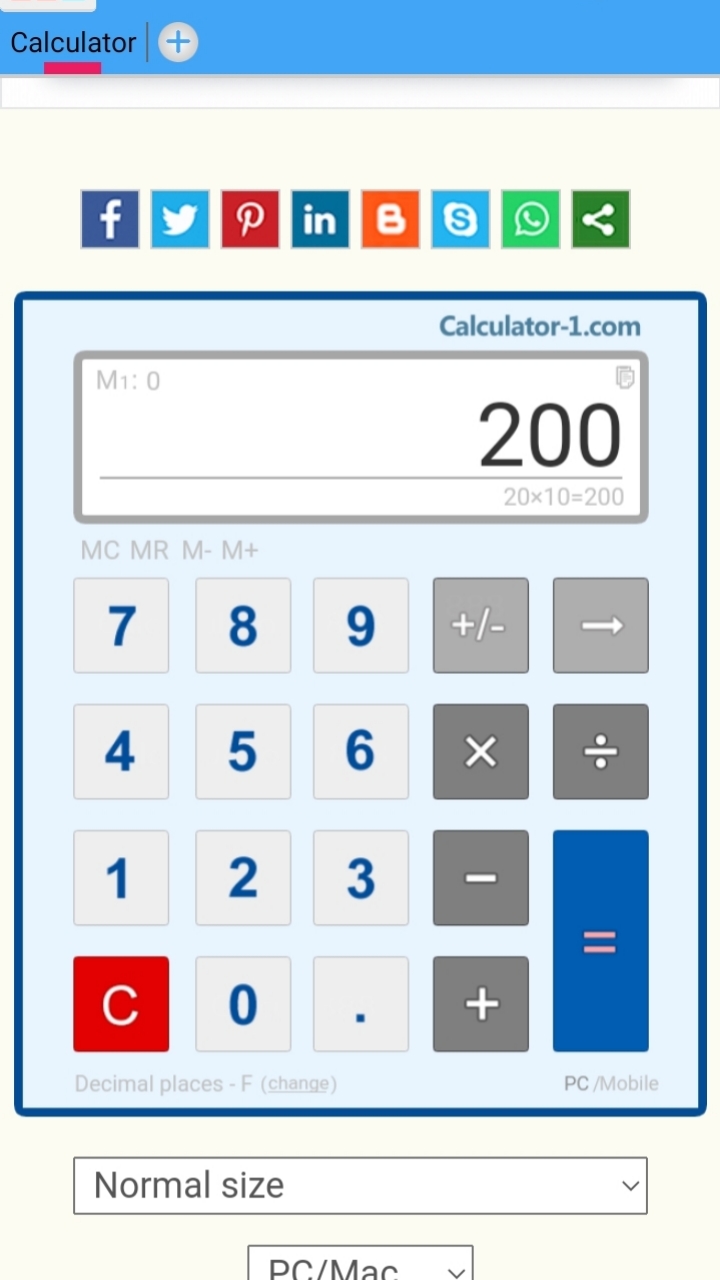The image size is (720, 1280).
Task: Share the calculator on LinkedIn
Action: click(x=320, y=219)
